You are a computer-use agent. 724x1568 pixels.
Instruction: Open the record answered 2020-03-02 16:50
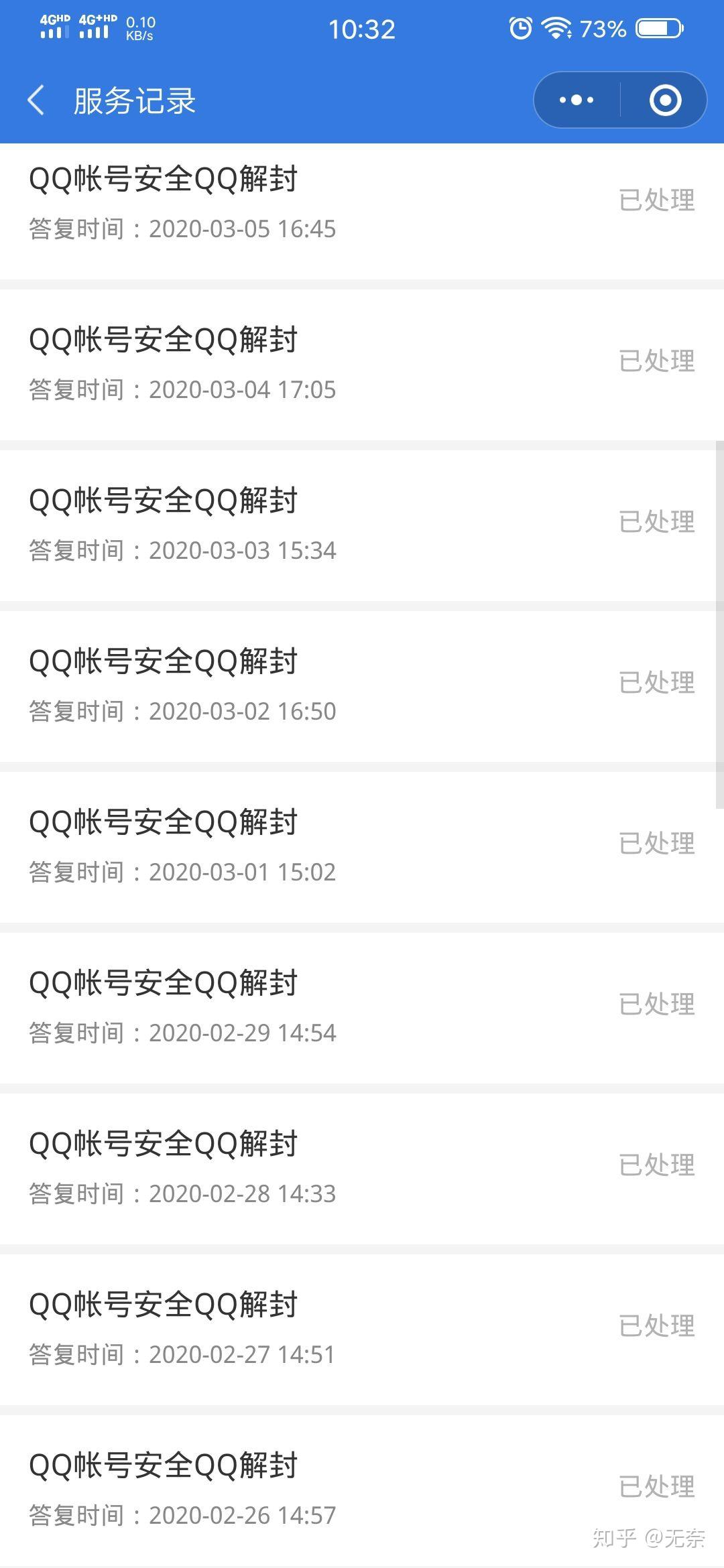[362, 685]
